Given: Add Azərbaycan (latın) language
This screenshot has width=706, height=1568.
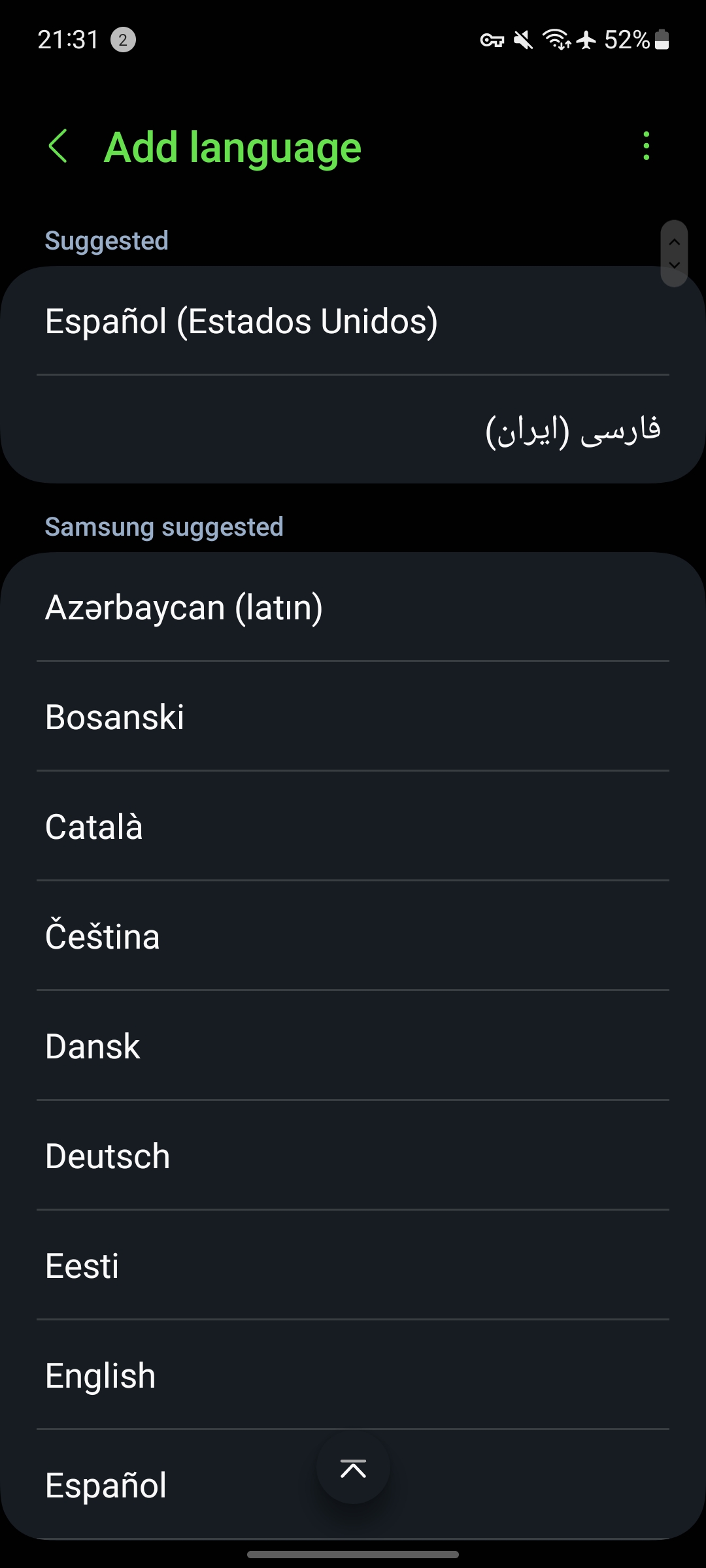Looking at the screenshot, I should click(x=353, y=608).
